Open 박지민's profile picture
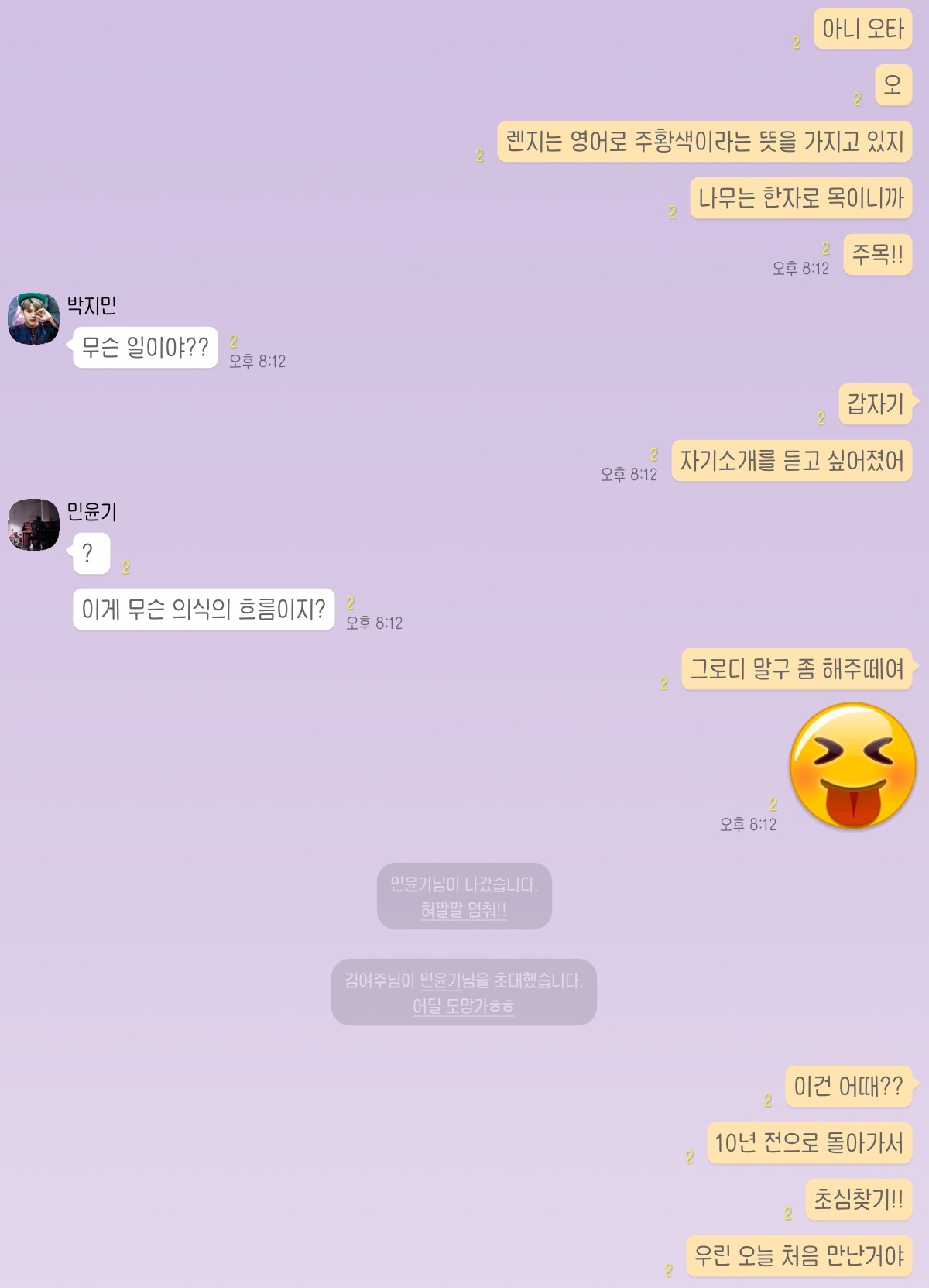The height and width of the screenshot is (1288, 929). [33, 318]
